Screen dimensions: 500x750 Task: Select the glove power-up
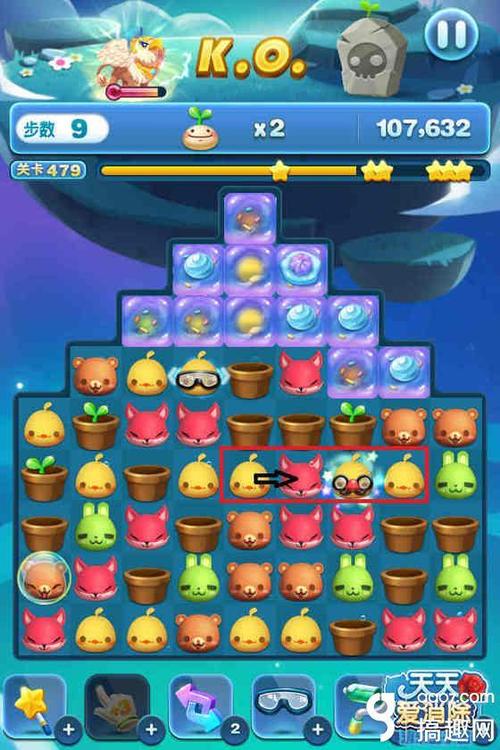click(x=117, y=708)
